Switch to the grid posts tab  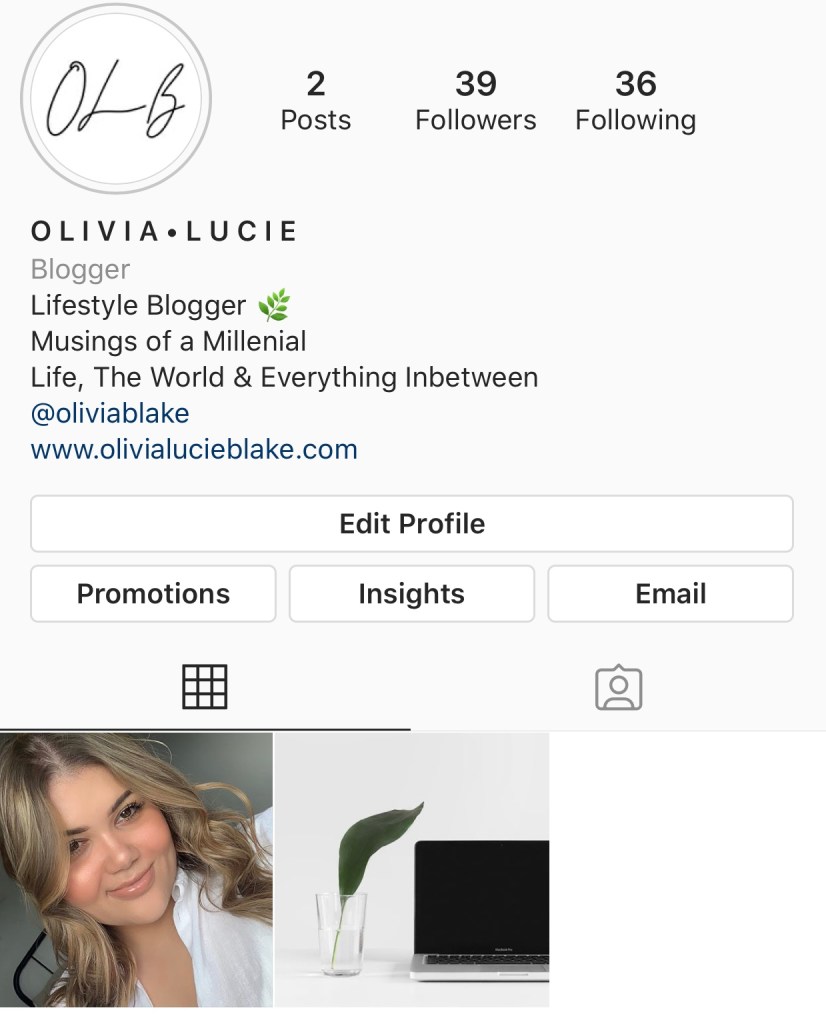[205, 687]
